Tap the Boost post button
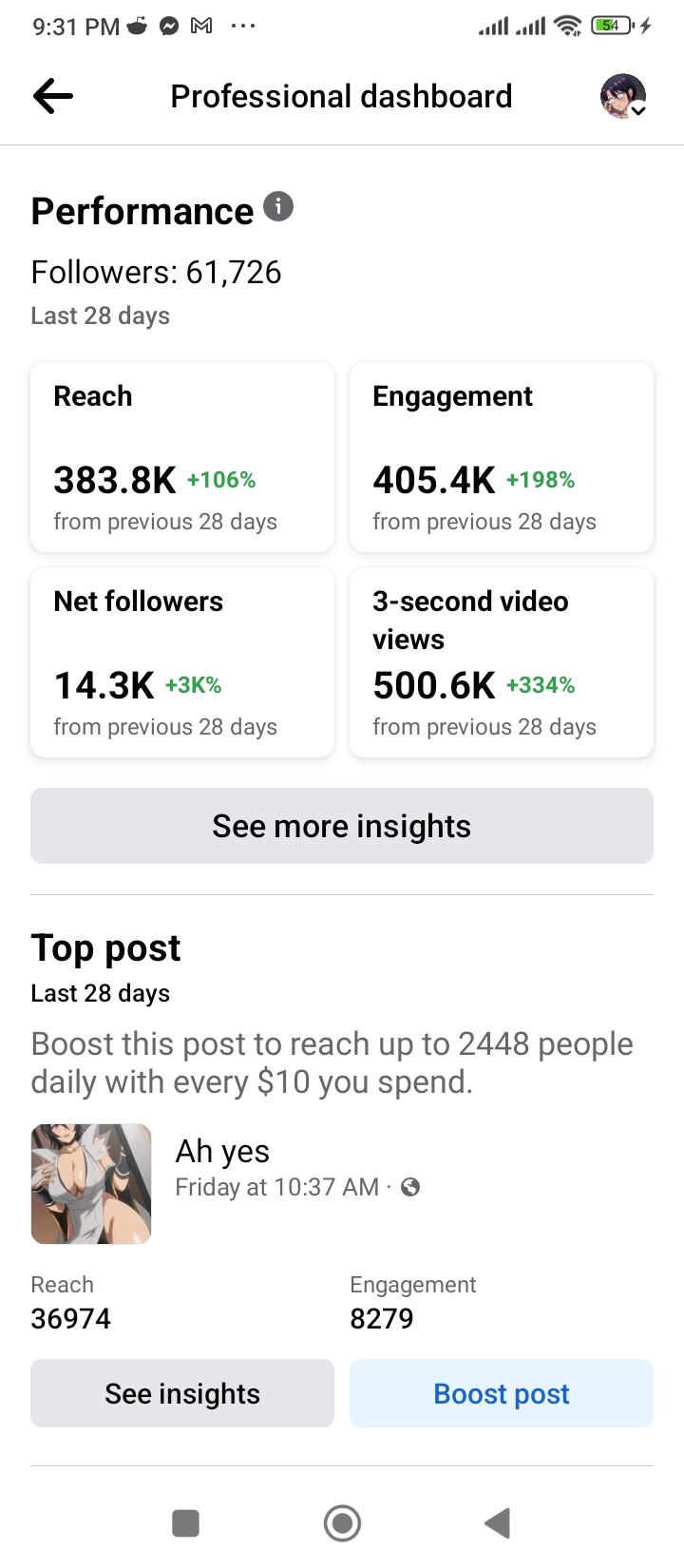This screenshot has height=1568, width=684. pyautogui.click(x=502, y=1393)
